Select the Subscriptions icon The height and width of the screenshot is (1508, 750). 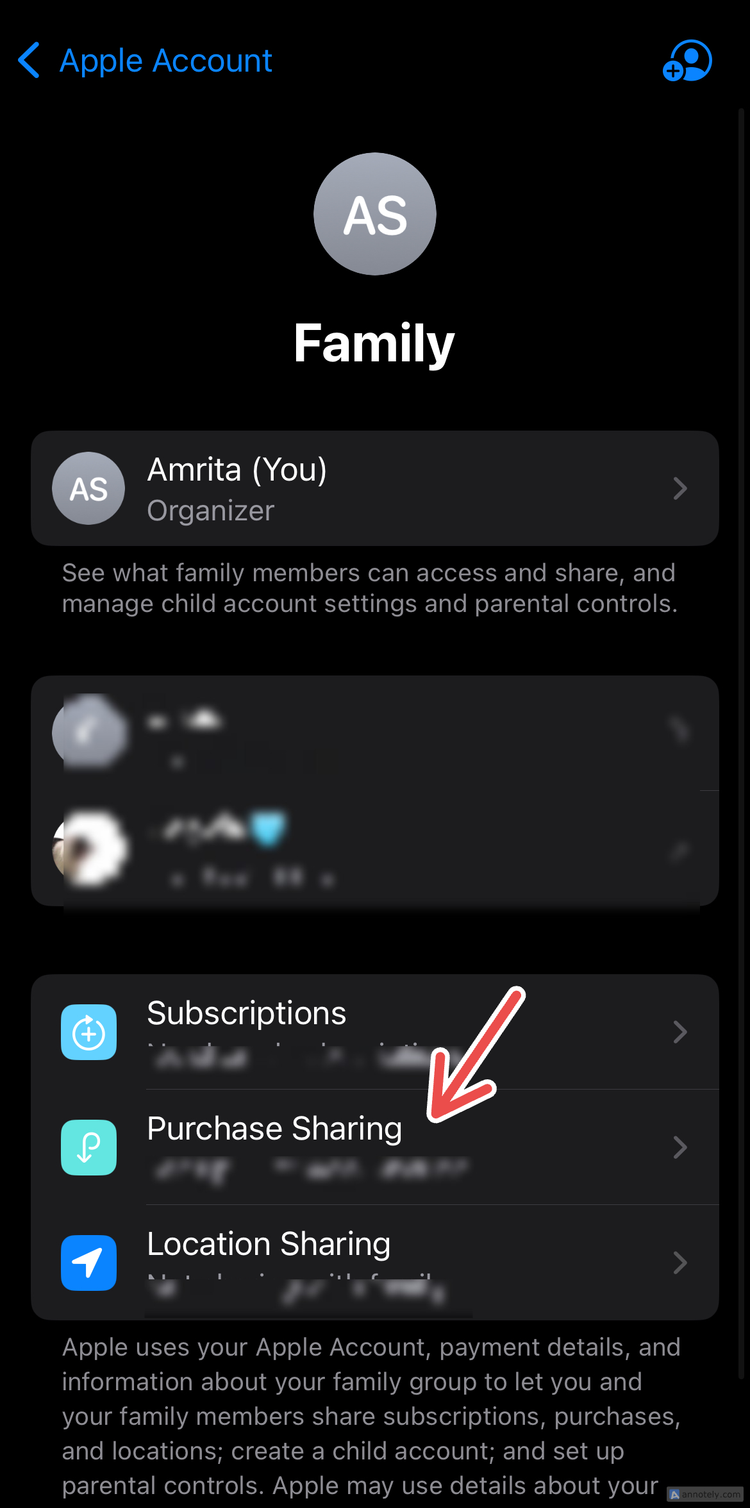88,1032
